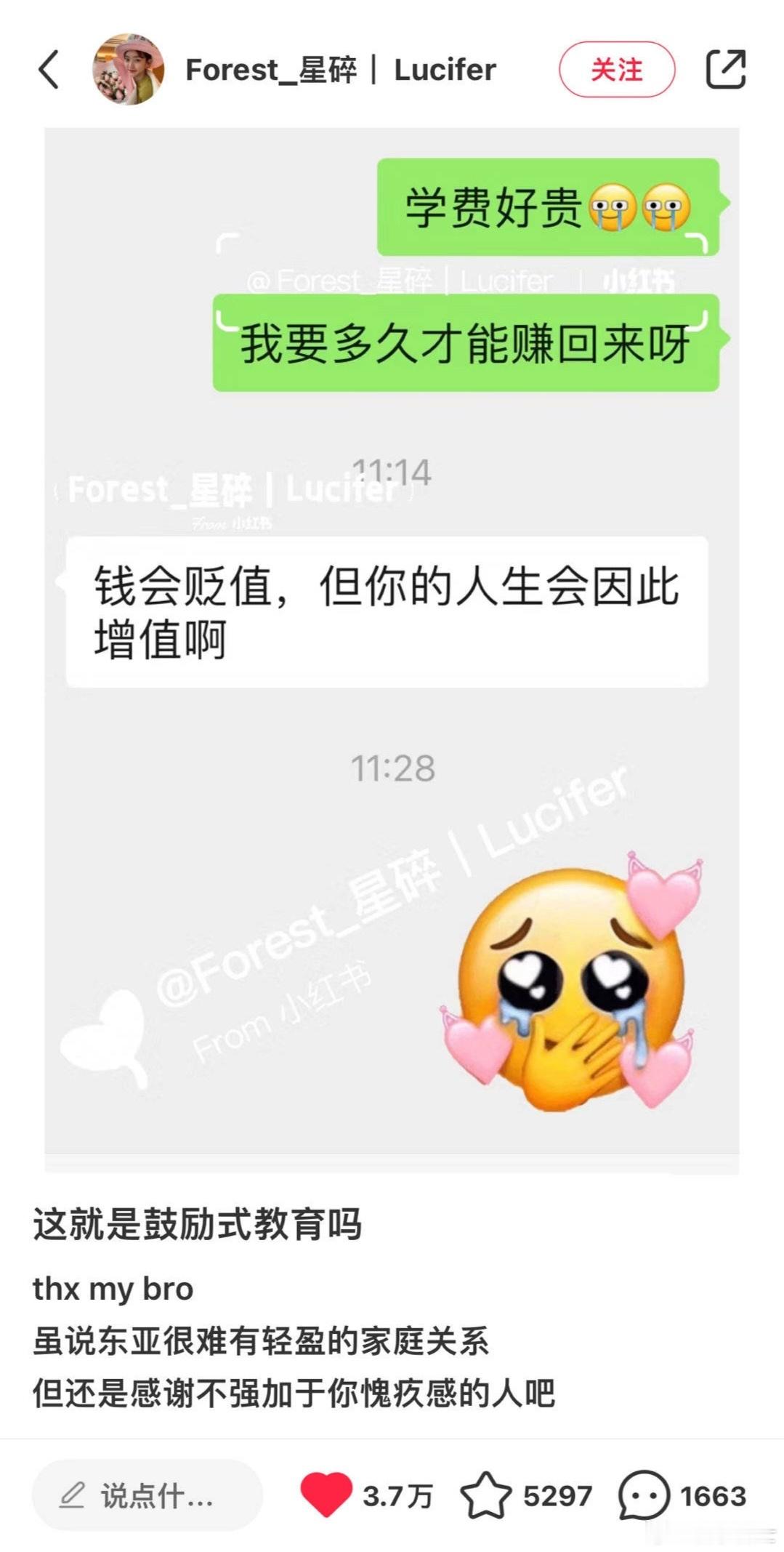Tap the user avatar photo
This screenshot has width=784, height=1552.
tap(129, 70)
